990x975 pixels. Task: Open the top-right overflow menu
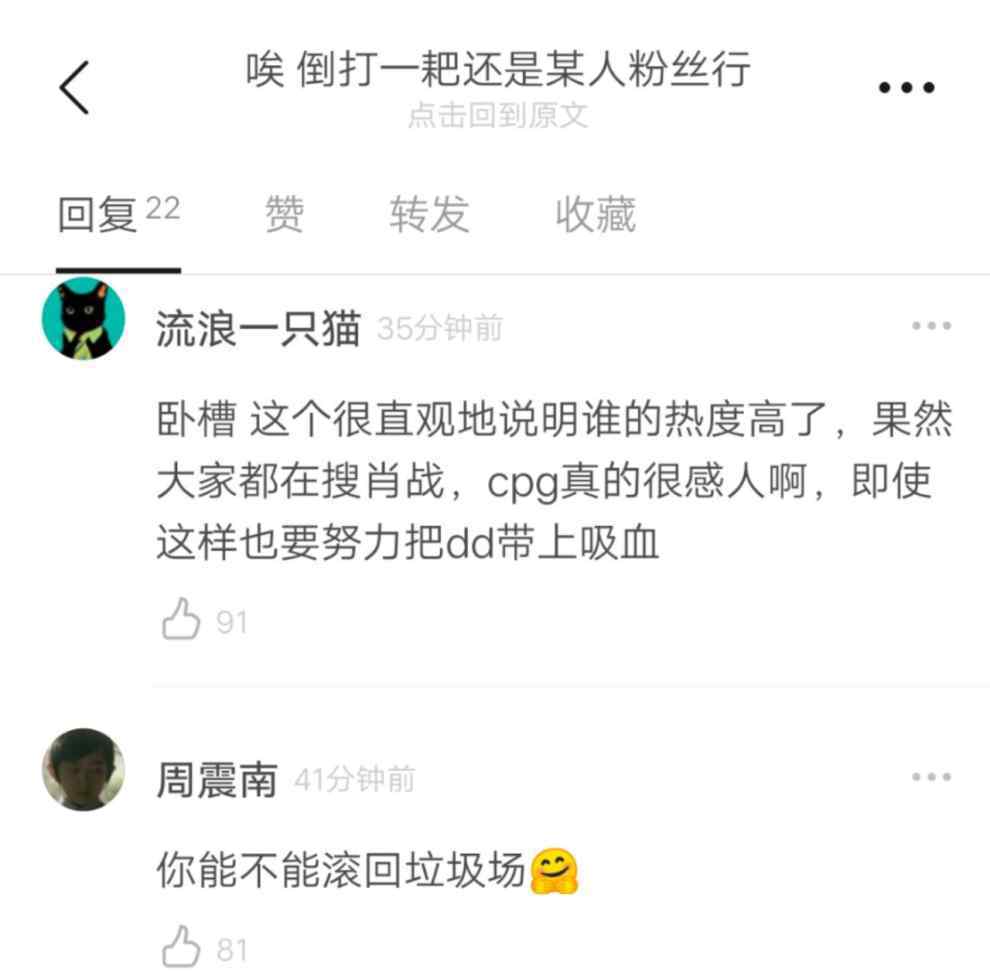coord(906,87)
